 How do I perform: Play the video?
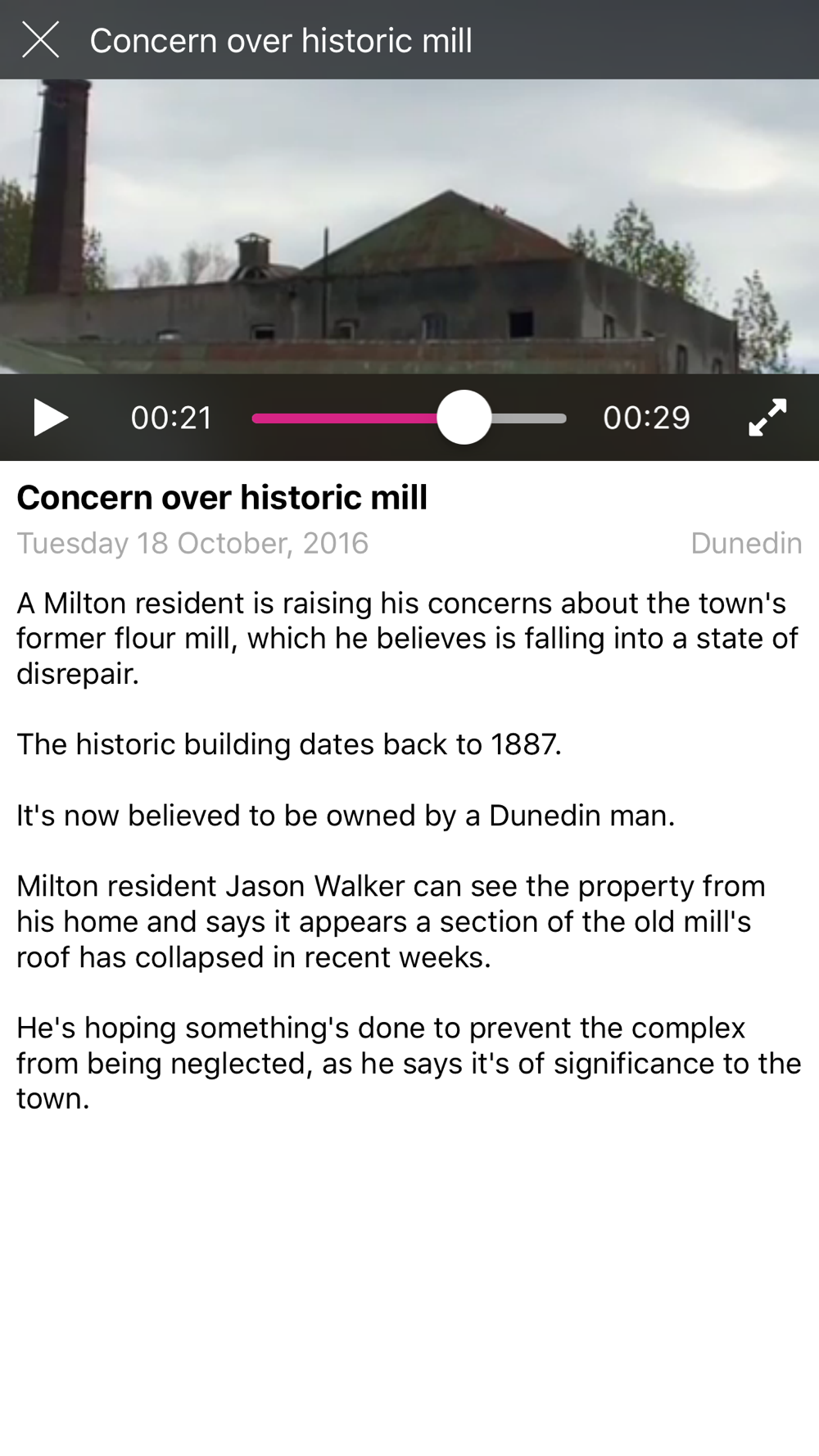(51, 418)
